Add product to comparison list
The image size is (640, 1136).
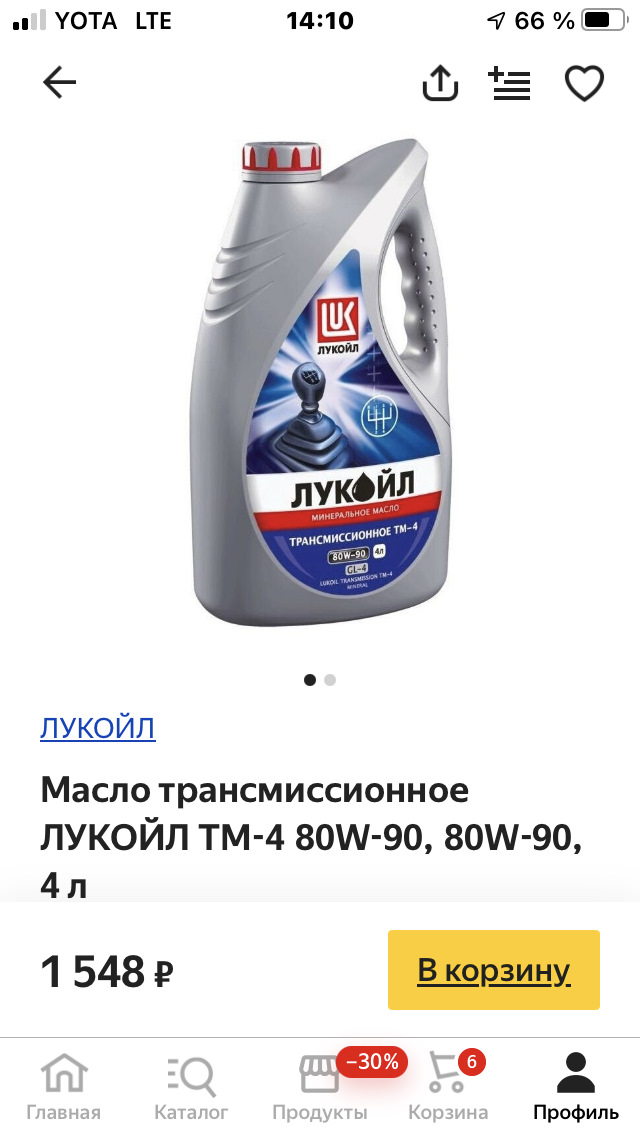tap(509, 84)
